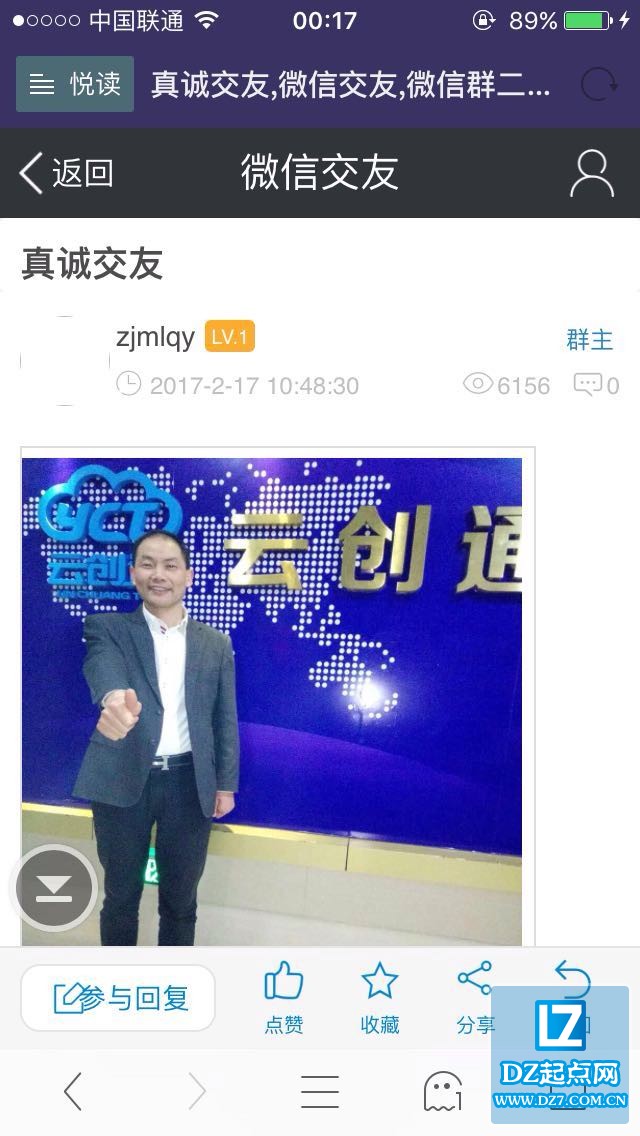
Task: Open zjmlqy's profile name
Action: tap(155, 338)
